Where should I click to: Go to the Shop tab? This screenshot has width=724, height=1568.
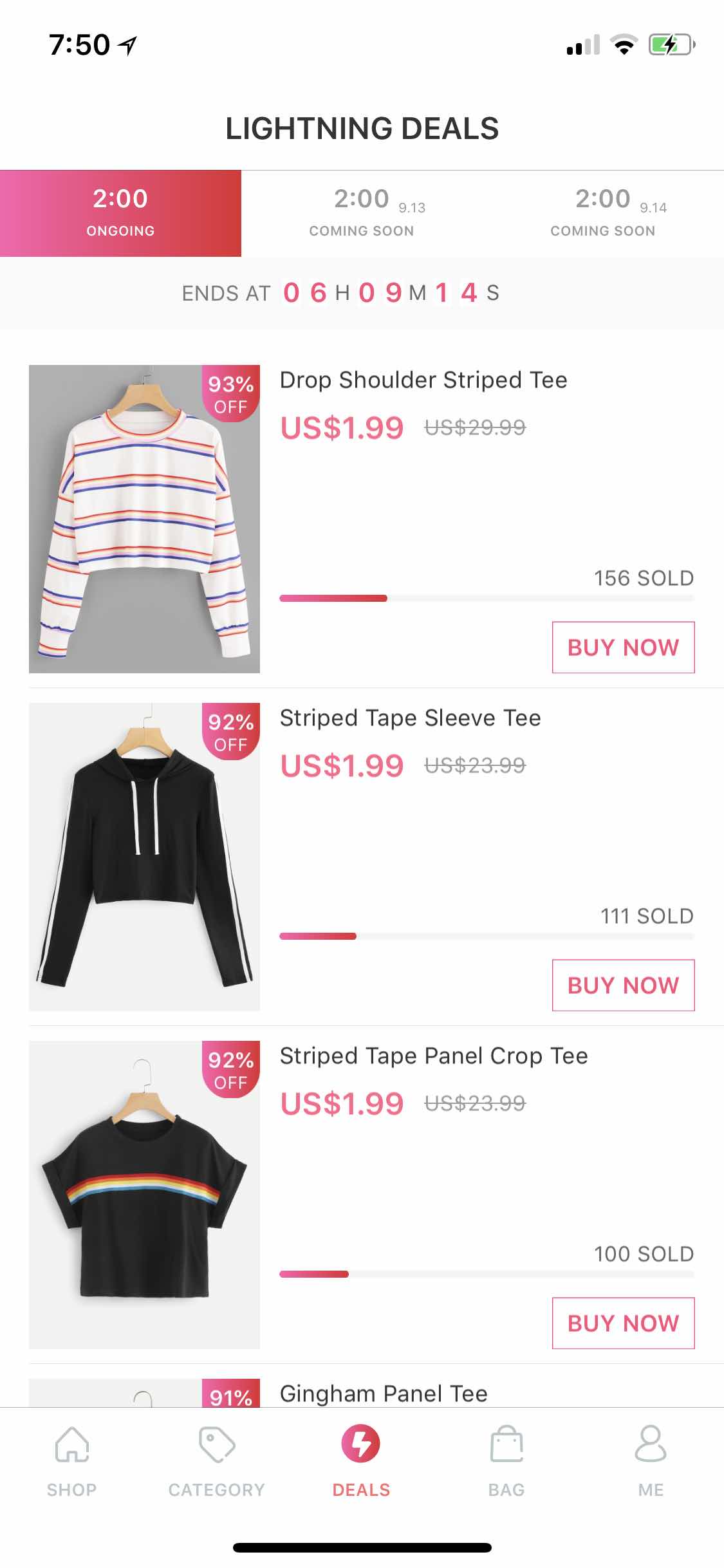pos(71,1461)
